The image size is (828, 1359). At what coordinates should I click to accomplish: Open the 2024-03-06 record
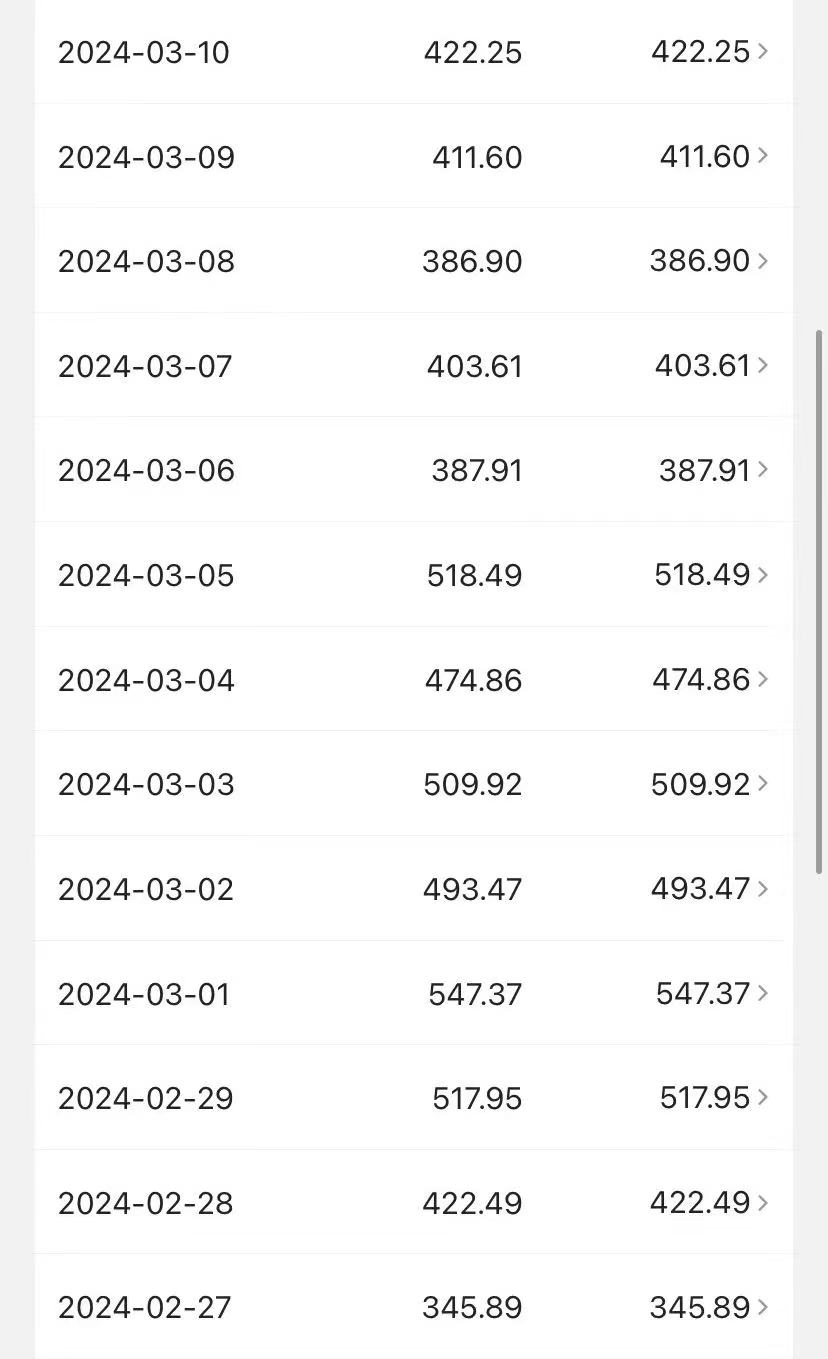pos(413,470)
